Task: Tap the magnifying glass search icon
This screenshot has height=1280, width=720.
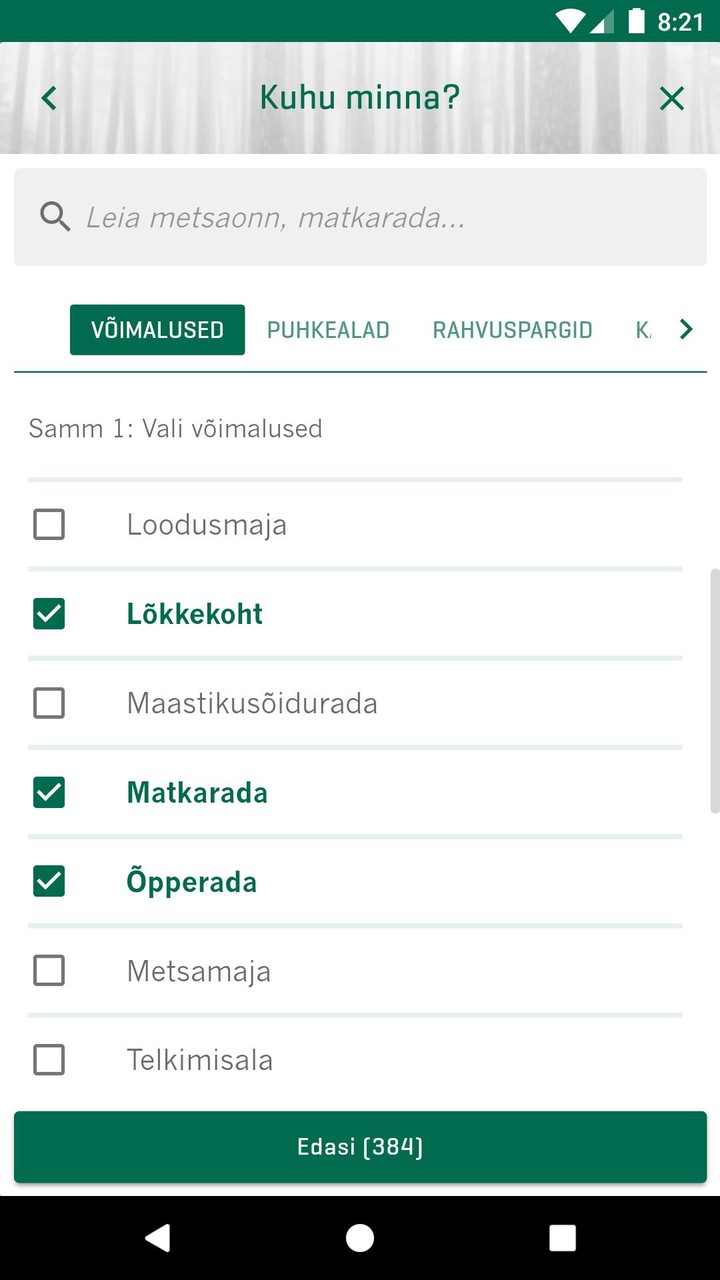Action: point(55,216)
